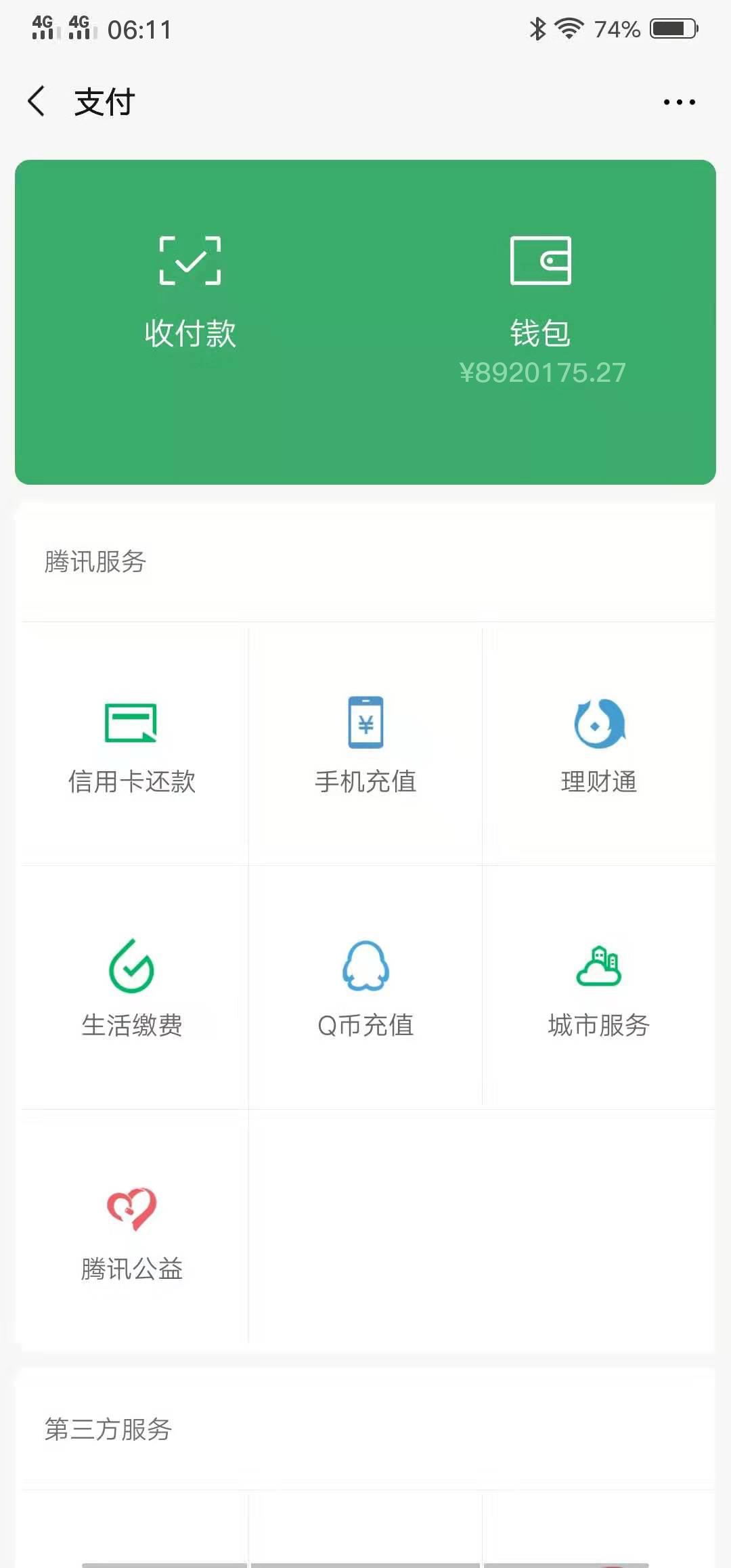Open 腾讯公益 charity service

[132, 1232]
